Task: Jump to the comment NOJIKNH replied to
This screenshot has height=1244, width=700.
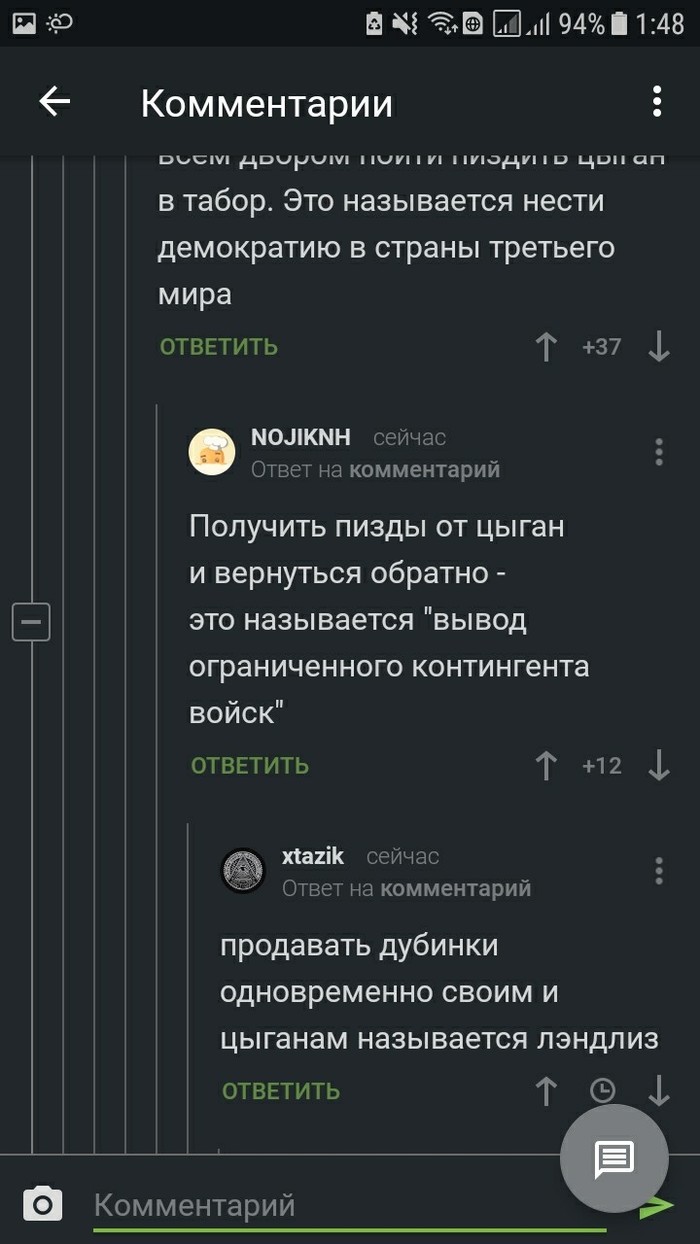Action: tap(424, 469)
